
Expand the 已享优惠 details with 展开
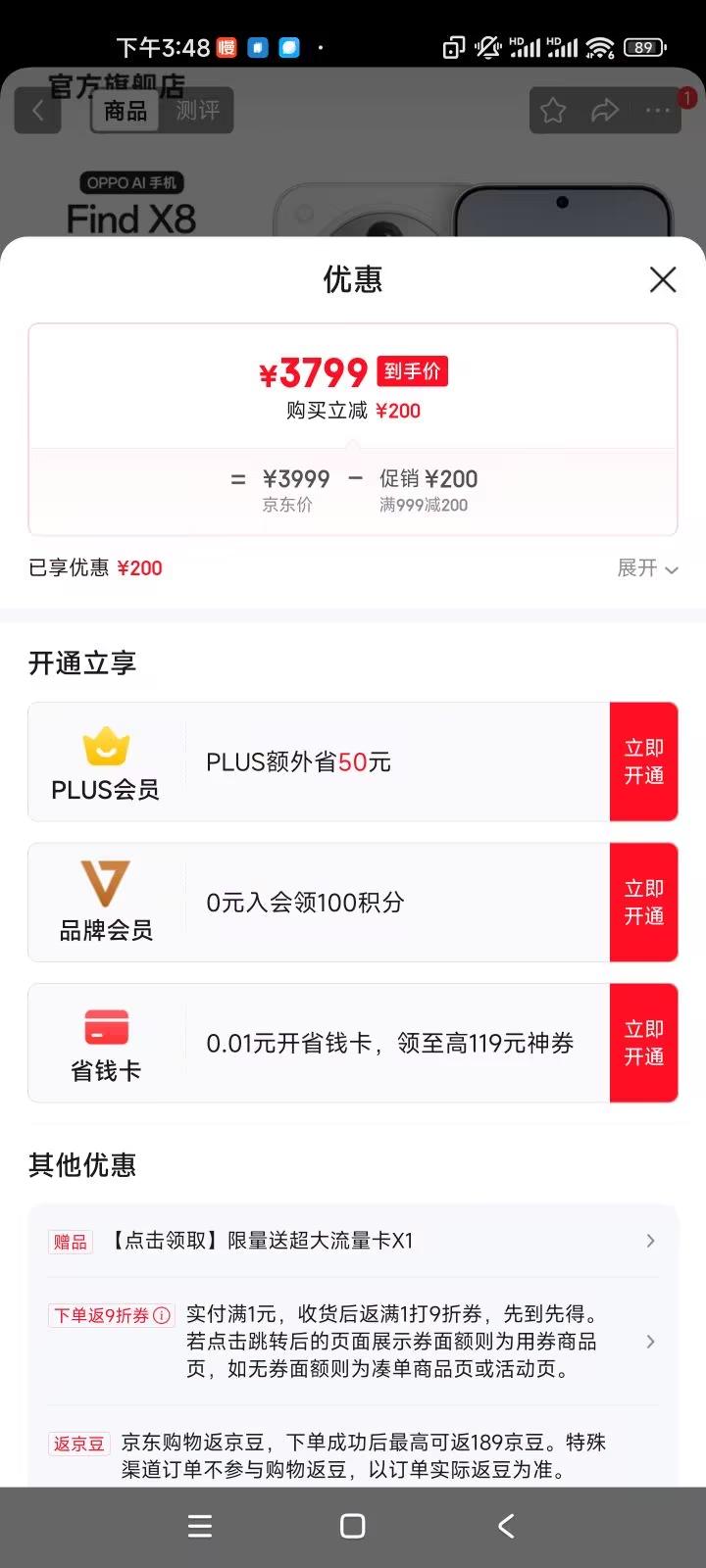click(x=647, y=568)
